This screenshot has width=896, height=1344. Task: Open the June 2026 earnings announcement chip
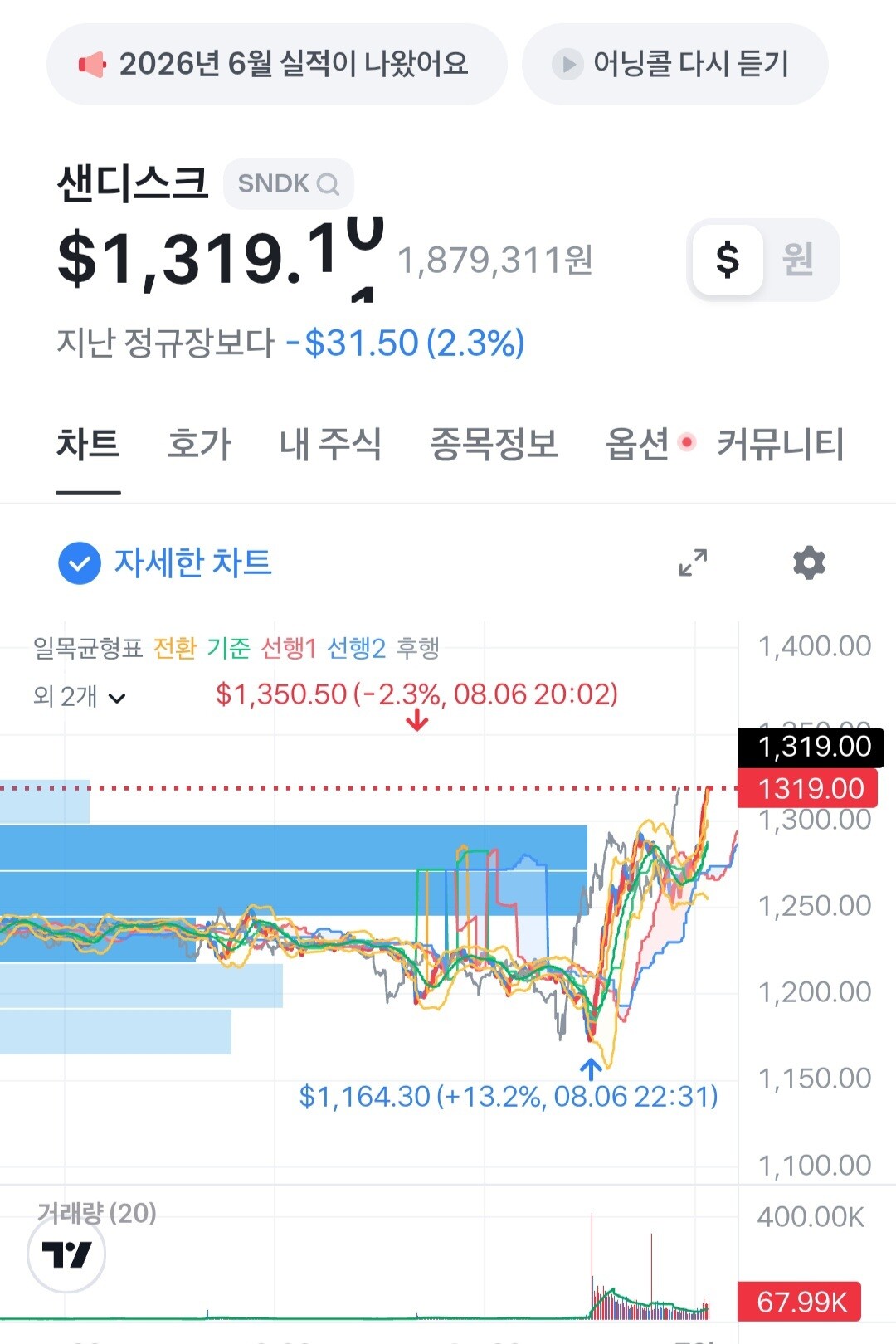[277, 64]
